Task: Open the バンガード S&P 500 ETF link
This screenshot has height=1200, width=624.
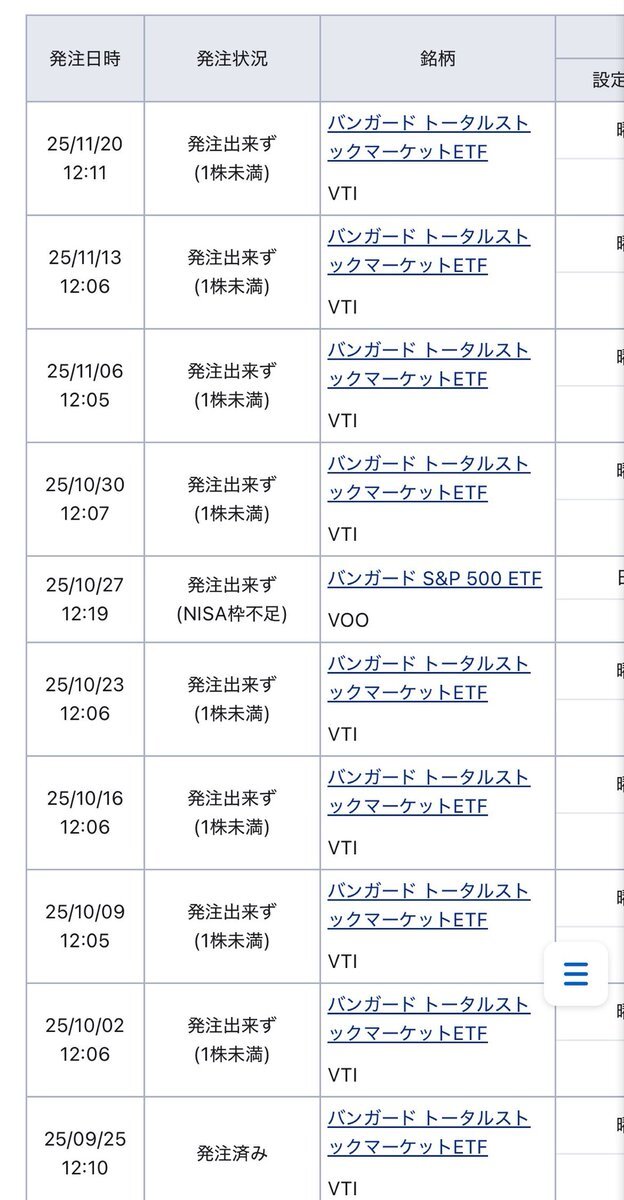Action: [434, 579]
